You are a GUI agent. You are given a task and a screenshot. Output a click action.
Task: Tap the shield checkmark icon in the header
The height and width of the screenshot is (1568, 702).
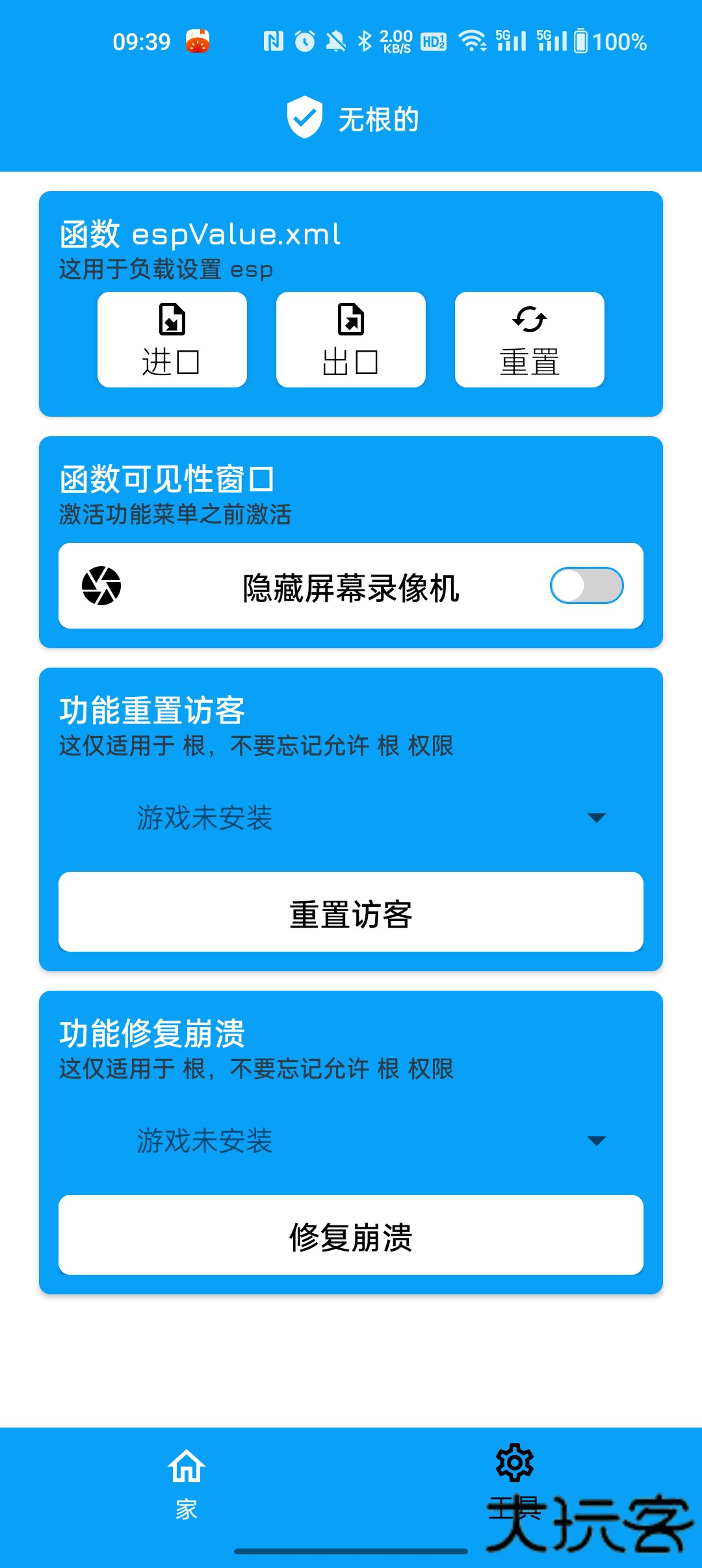pos(304,118)
